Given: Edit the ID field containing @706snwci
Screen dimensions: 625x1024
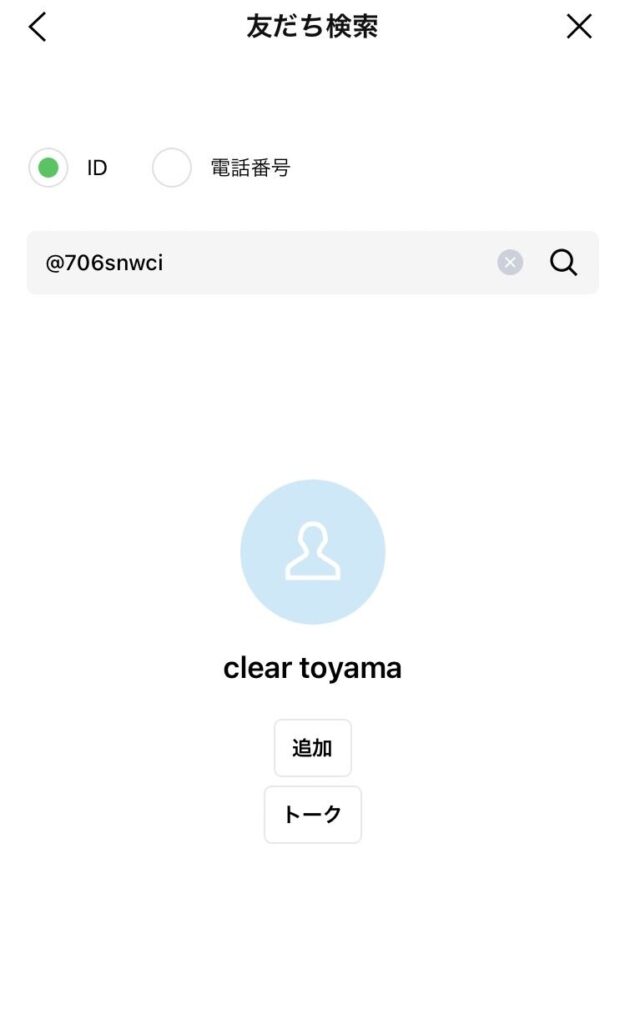Looking at the screenshot, I should tap(260, 263).
